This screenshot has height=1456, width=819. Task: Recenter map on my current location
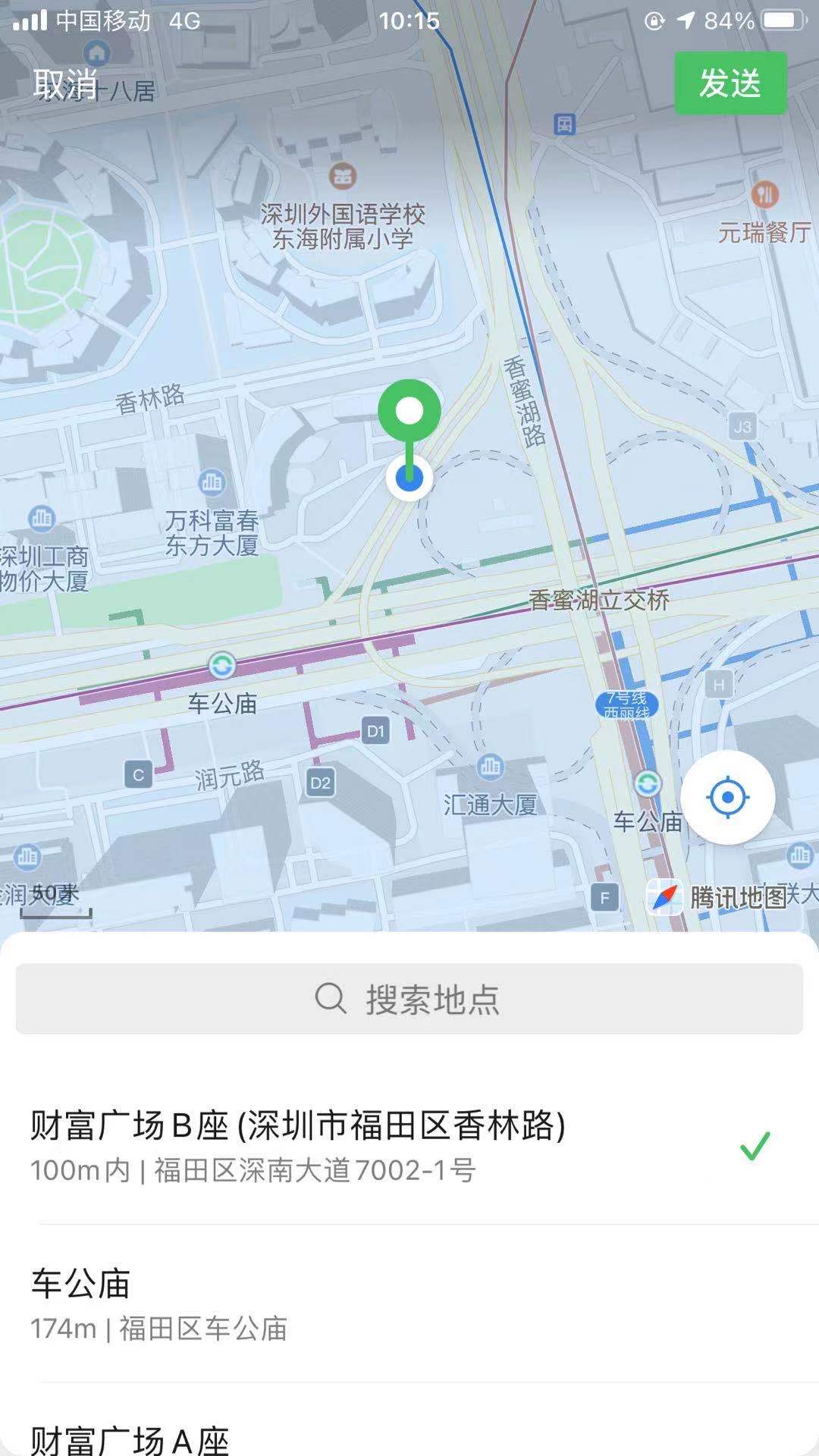pos(727,797)
